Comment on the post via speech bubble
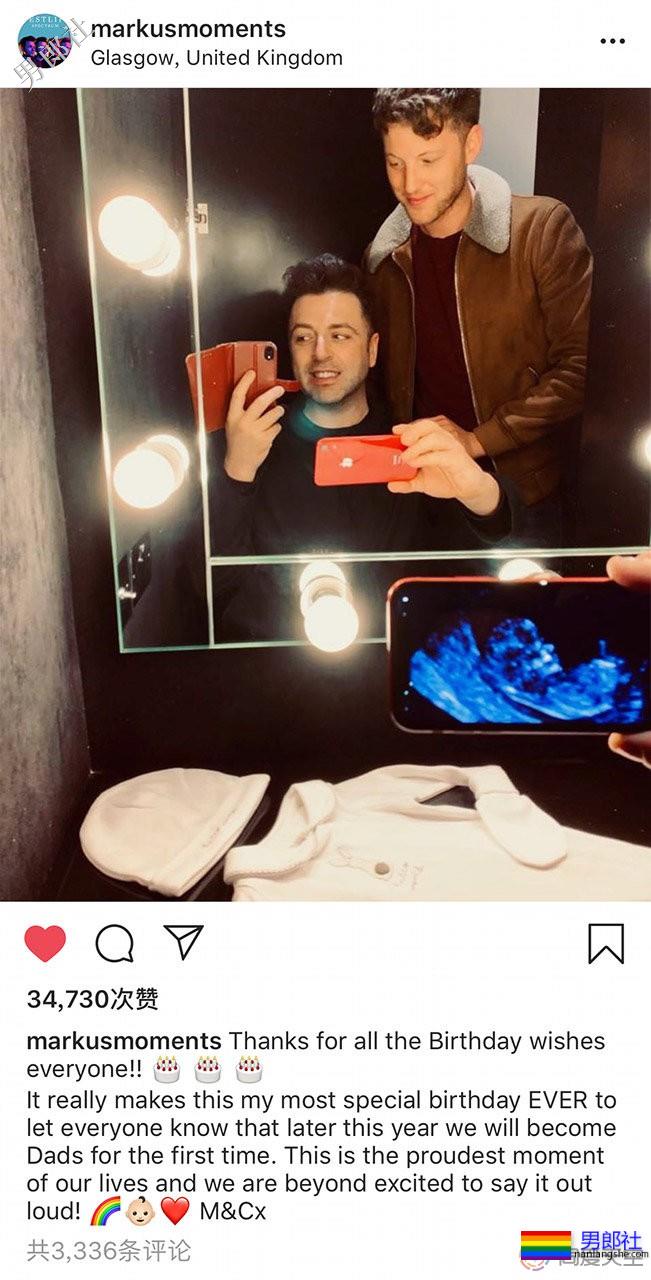651x1280 pixels. pos(114,943)
